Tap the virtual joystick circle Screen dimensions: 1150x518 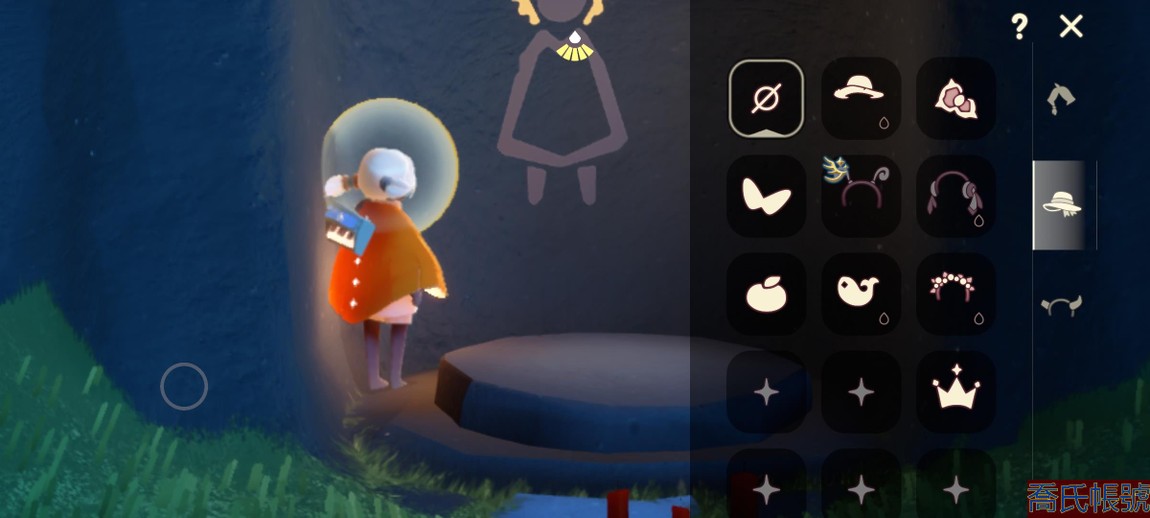pos(184,386)
